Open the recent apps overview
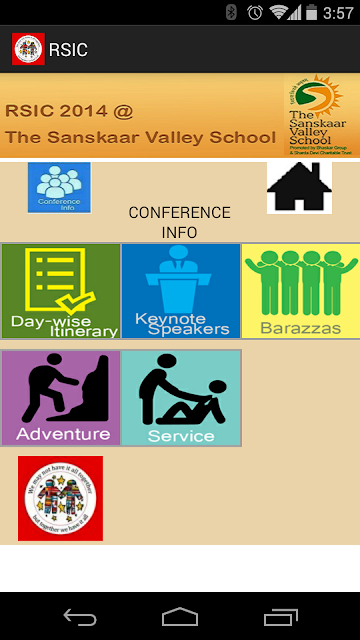This screenshot has width=360, height=640. (x=280, y=617)
